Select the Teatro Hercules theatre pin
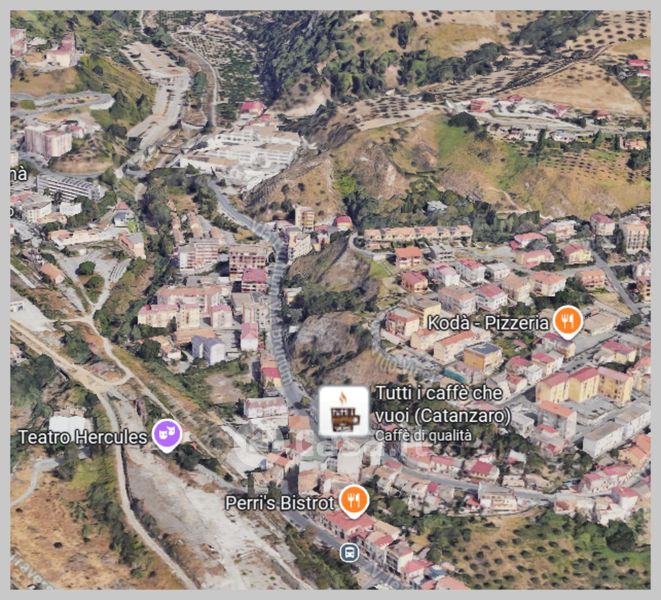Screen dimensions: 661x600 [167, 435]
